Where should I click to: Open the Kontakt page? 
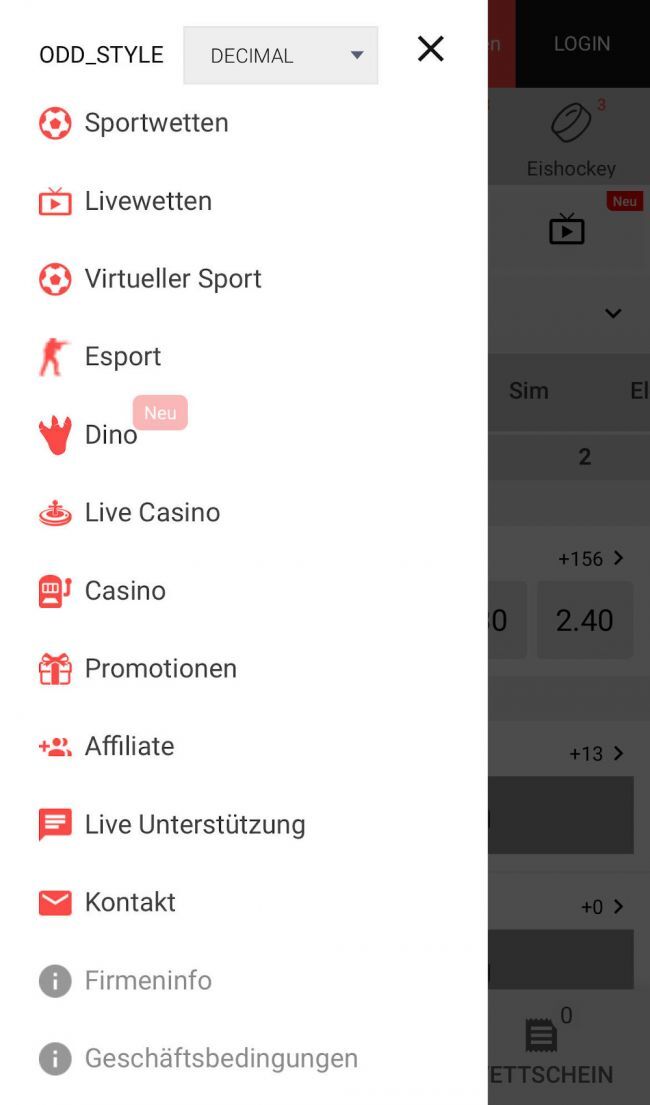[130, 902]
